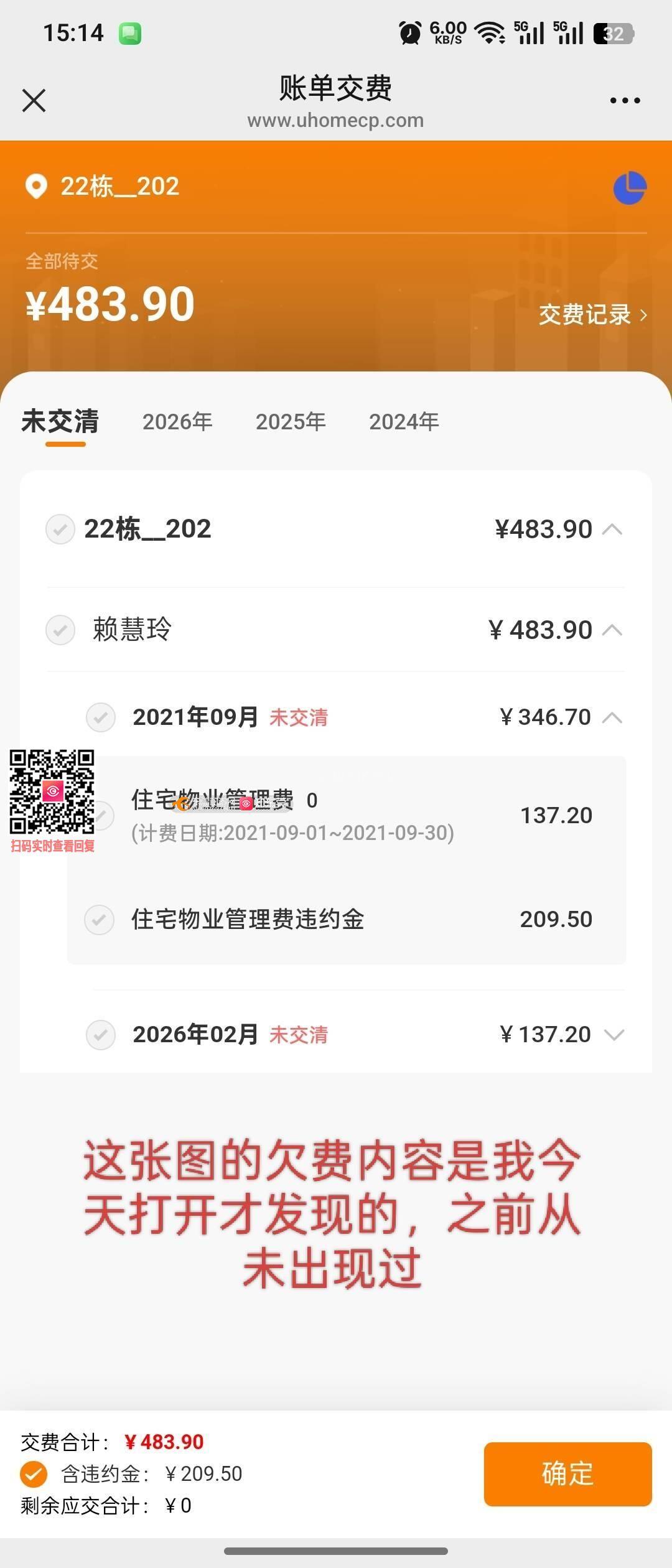Tick the 住宅物业管理费违约金 item checkbox

[x=100, y=920]
